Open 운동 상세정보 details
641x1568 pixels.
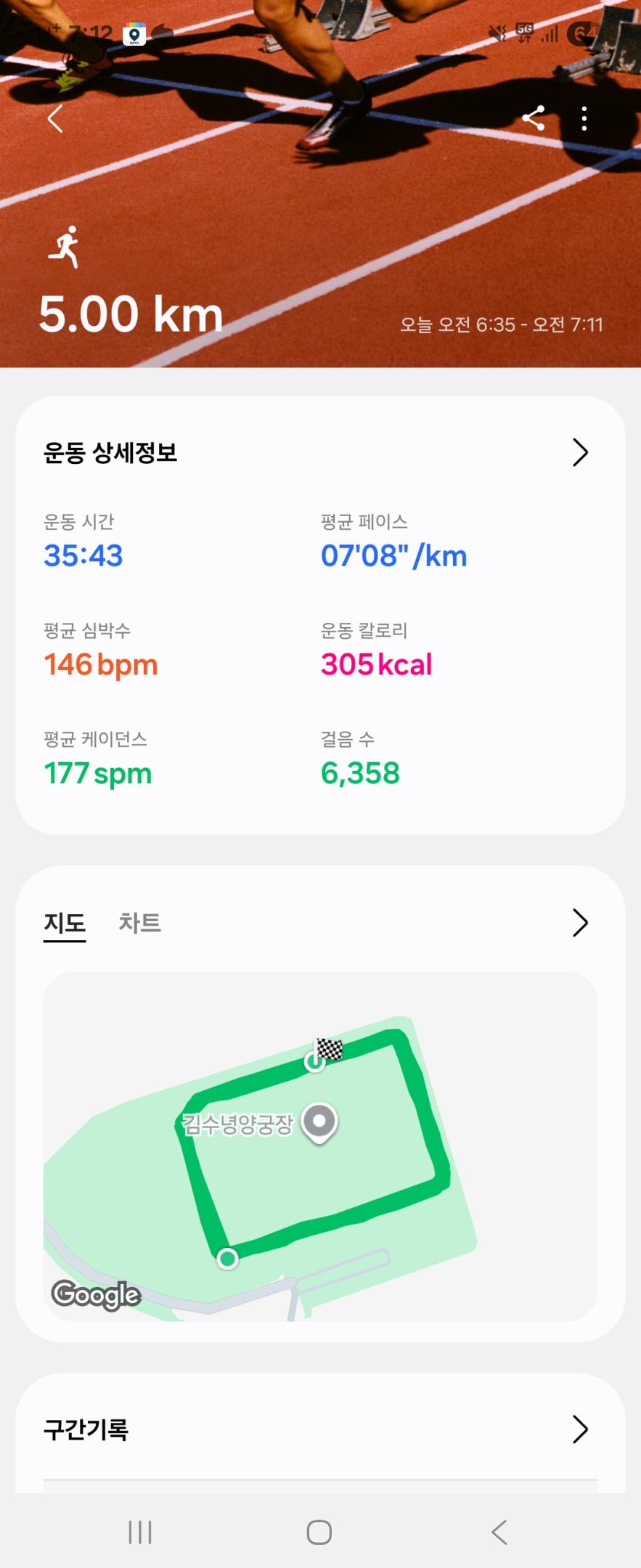(x=579, y=452)
